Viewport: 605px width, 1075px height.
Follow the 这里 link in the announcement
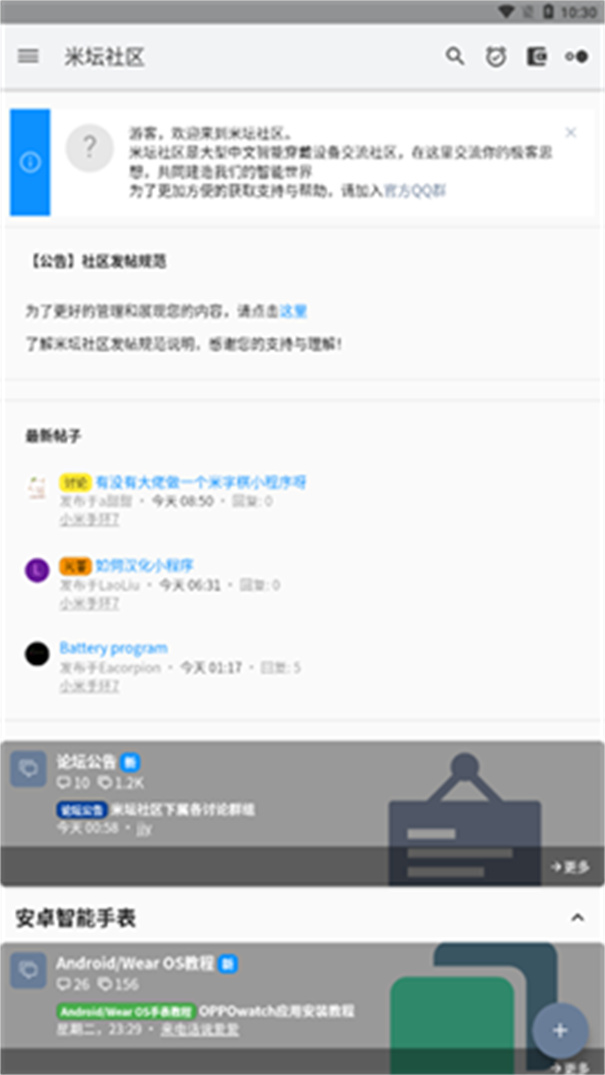293,311
